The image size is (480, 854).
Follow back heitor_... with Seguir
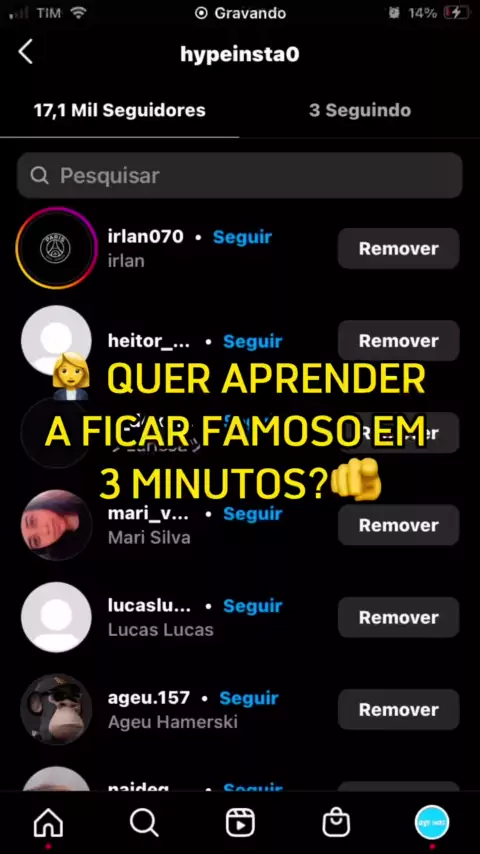(253, 341)
